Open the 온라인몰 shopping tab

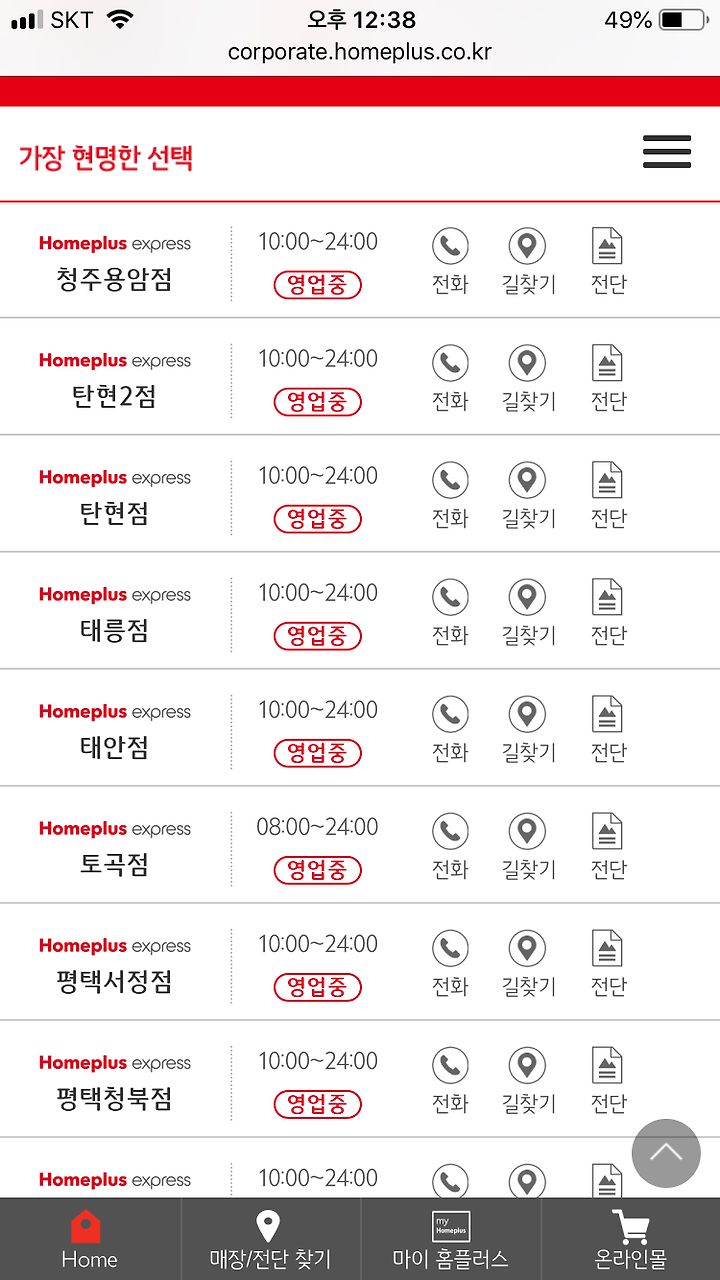pos(630,1239)
